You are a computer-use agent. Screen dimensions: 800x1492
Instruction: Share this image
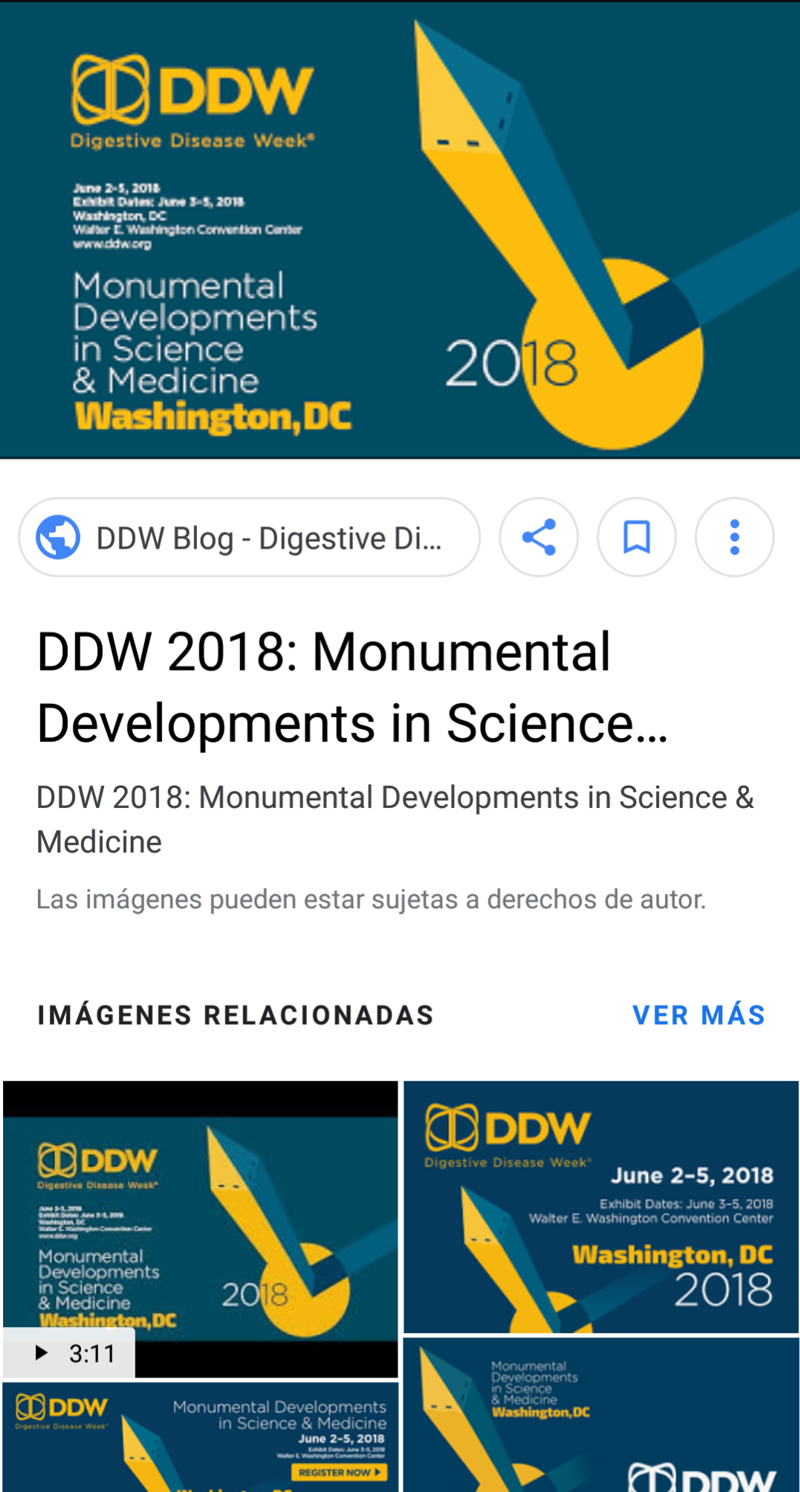point(539,538)
